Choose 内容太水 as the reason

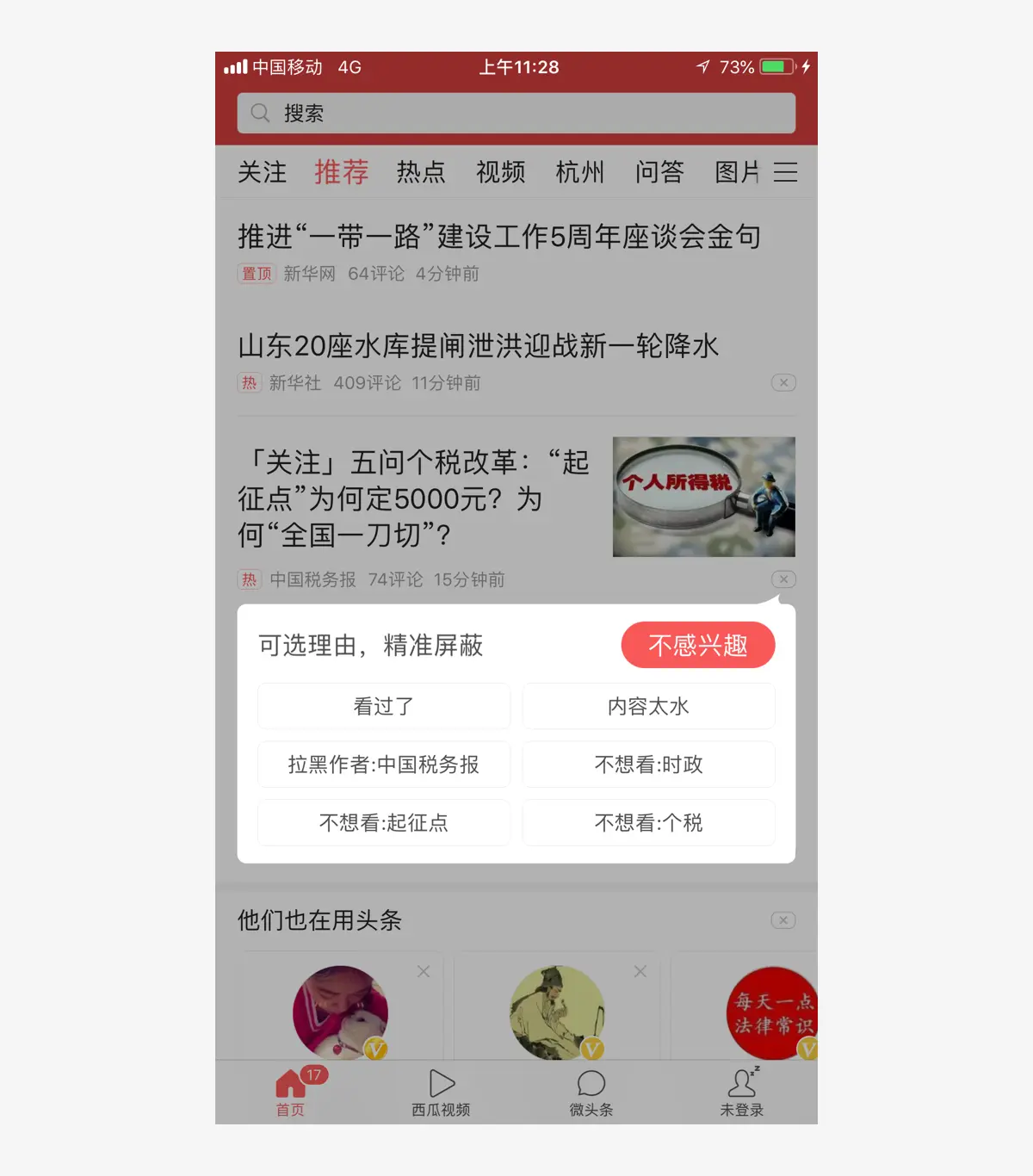(x=648, y=706)
